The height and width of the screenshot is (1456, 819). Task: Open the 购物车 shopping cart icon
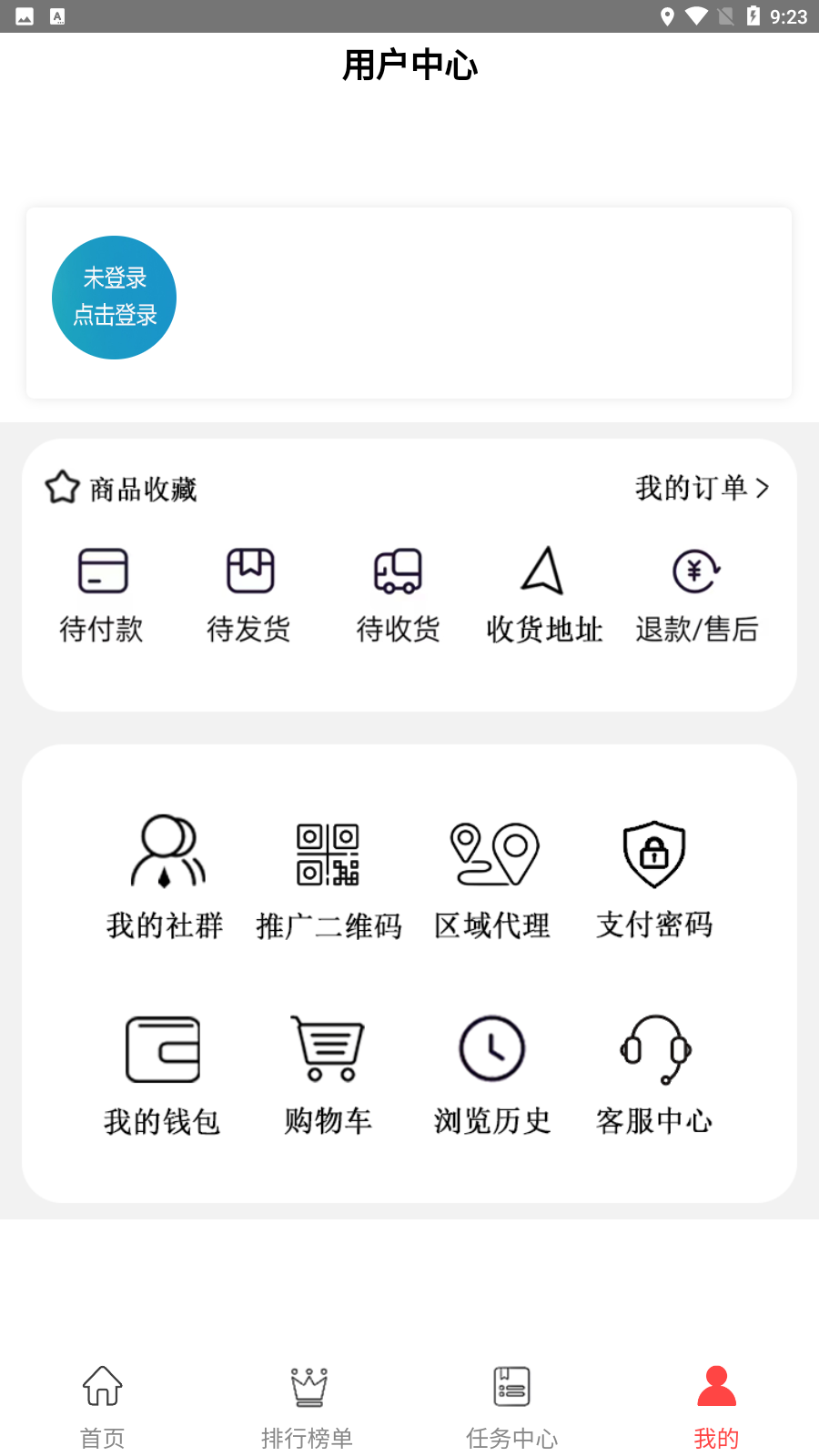328,1049
